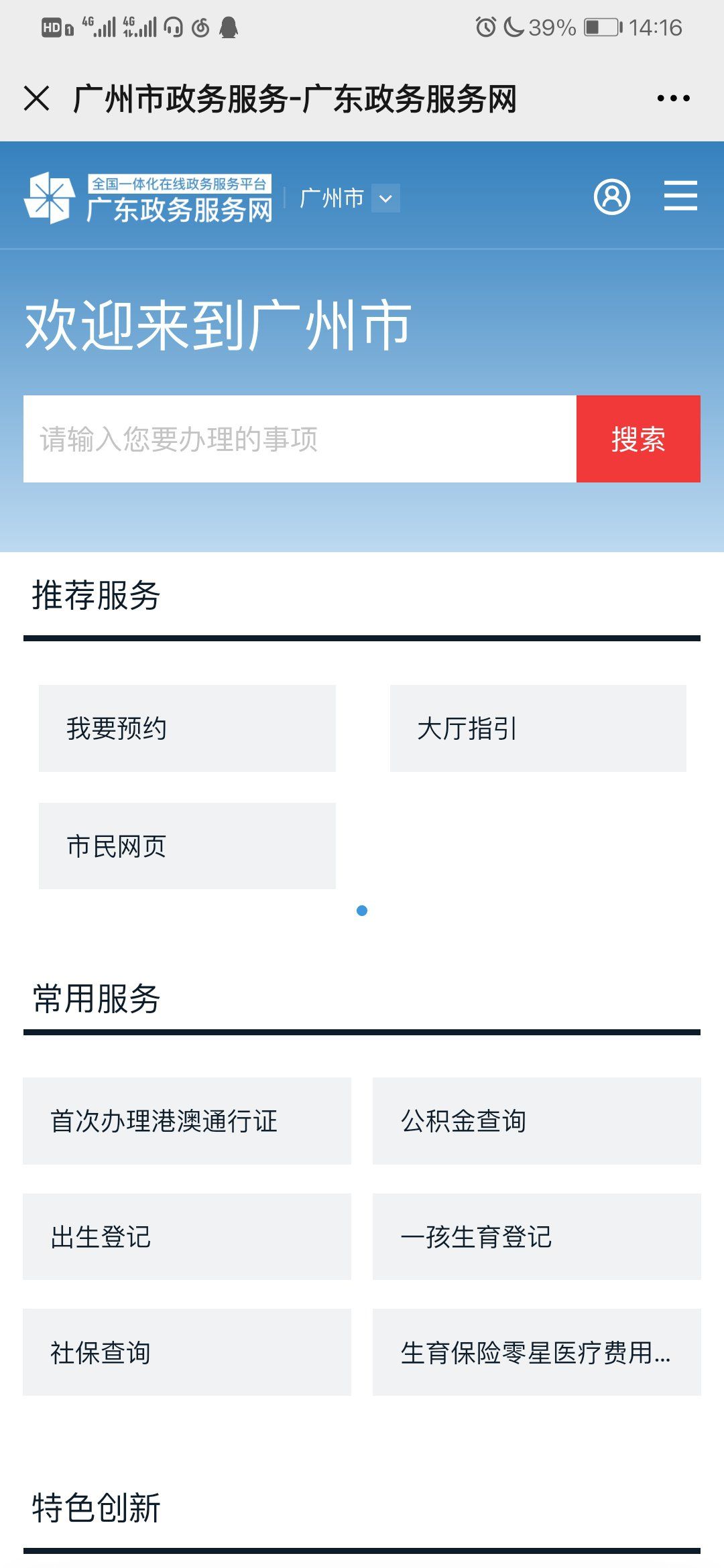Focus the 请输入您要办理的事项 search field
Viewport: 724px width, 1568px height.
coord(300,439)
